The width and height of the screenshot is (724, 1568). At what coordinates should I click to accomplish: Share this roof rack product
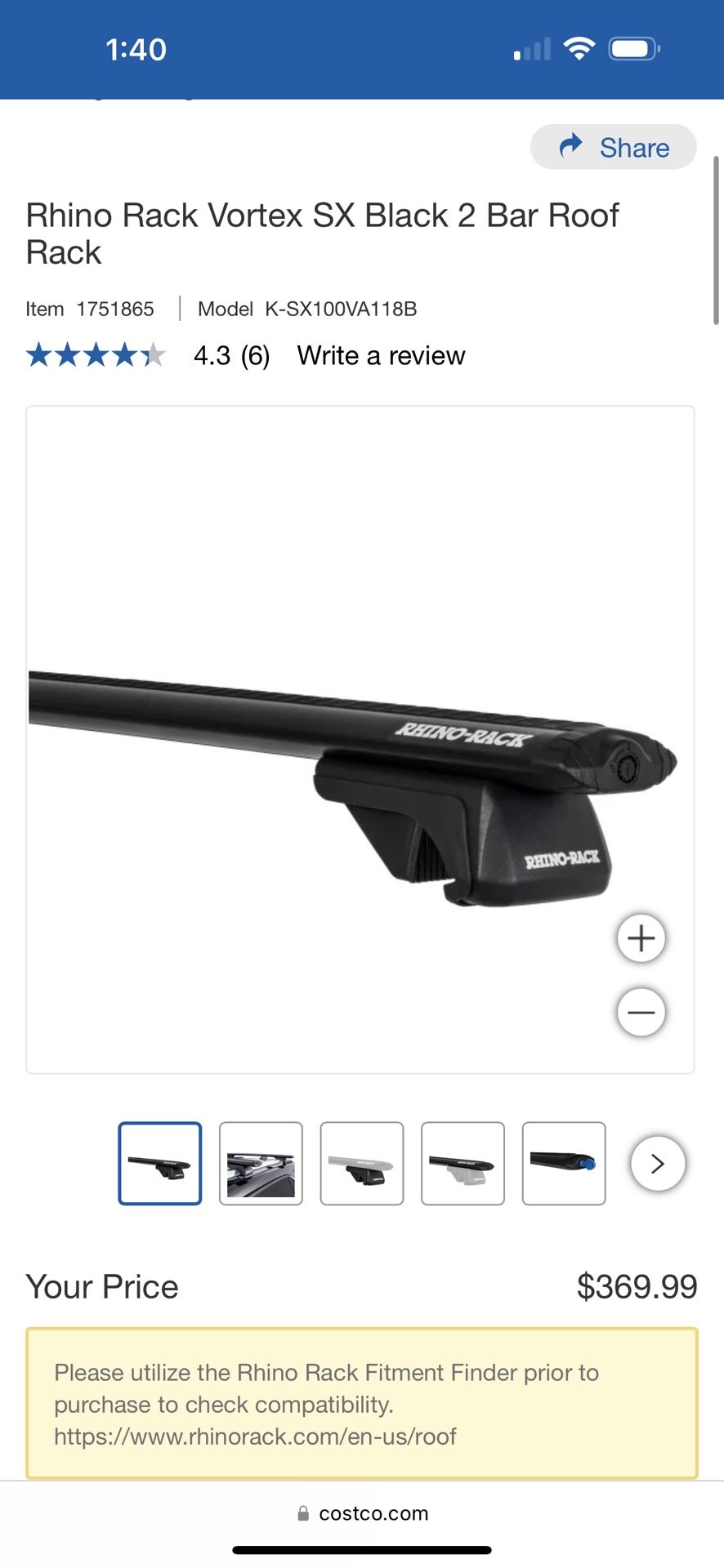pos(614,148)
